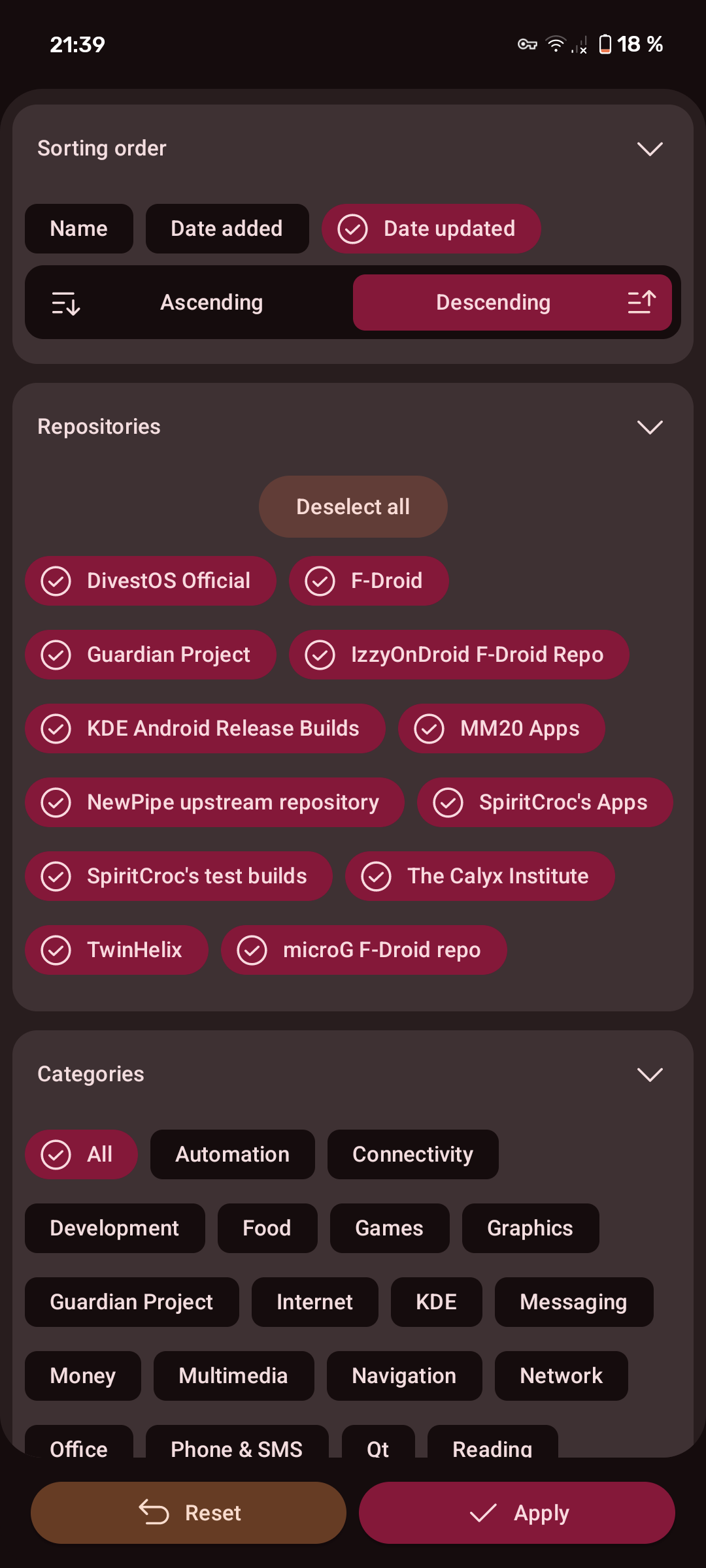The height and width of the screenshot is (1568, 706).
Task: Toggle The Calyx Institute repository
Action: click(480, 876)
